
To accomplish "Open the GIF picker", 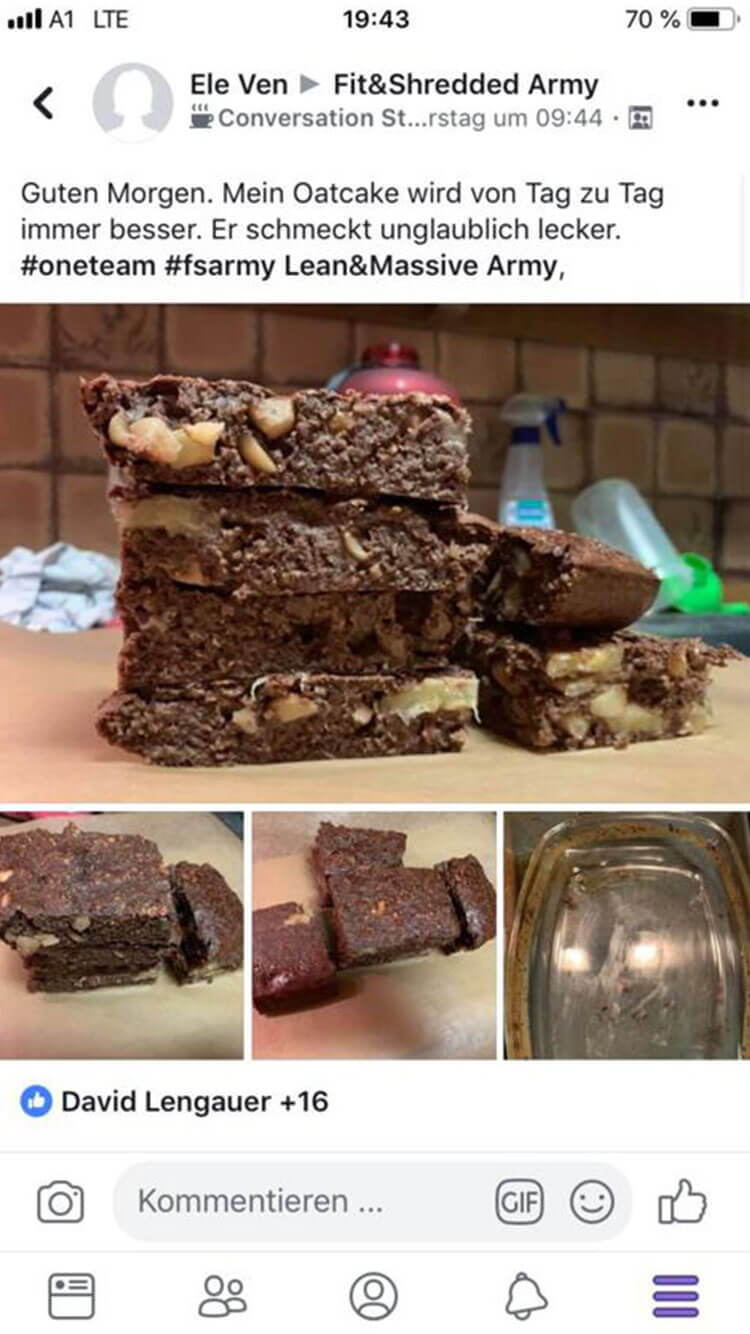I will [520, 1202].
